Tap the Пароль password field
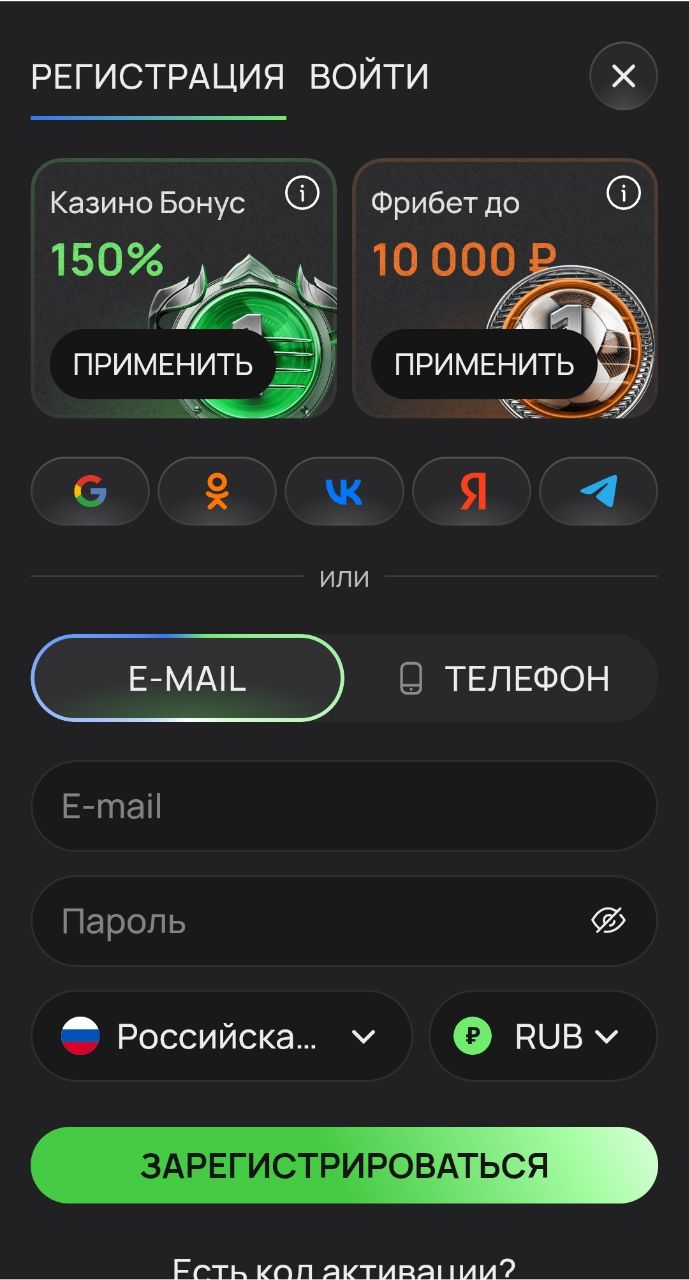The height and width of the screenshot is (1280, 689). click(310, 921)
